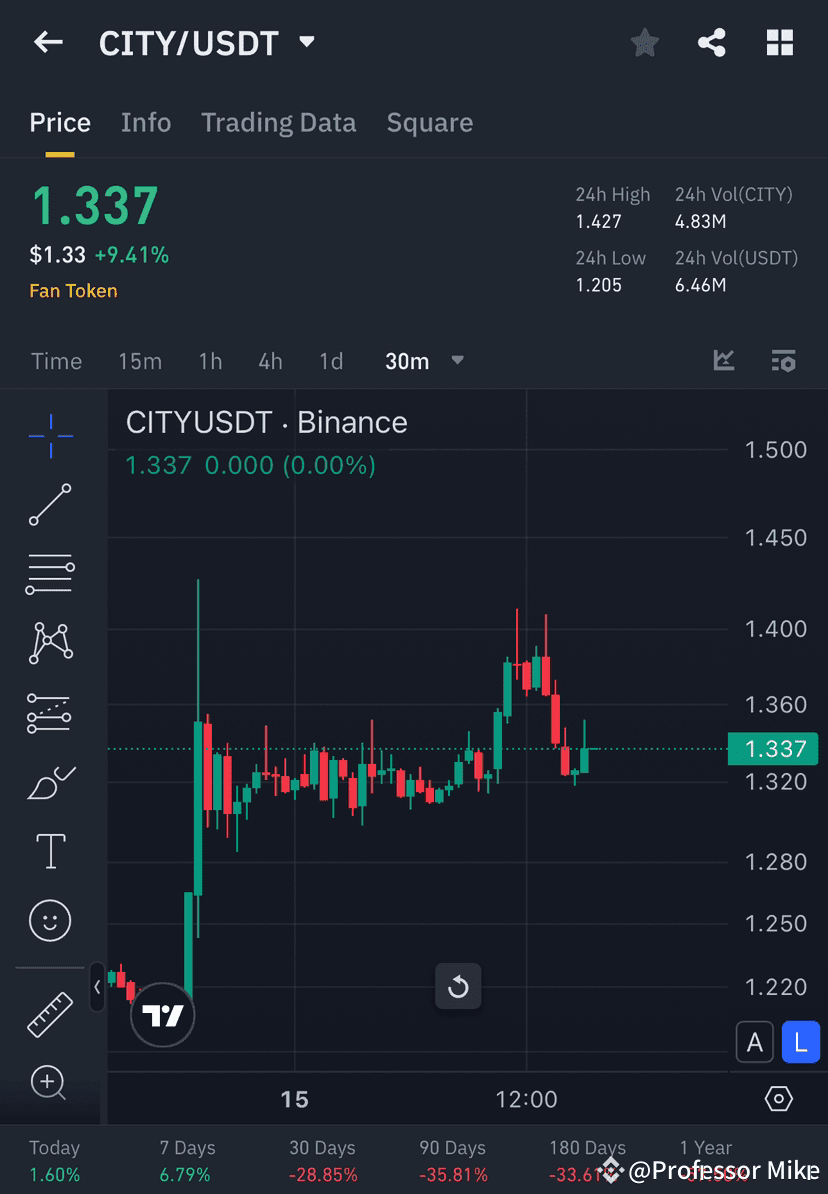This screenshot has width=828, height=1194.
Task: Switch to the Trading Data tab
Action: pos(279,122)
